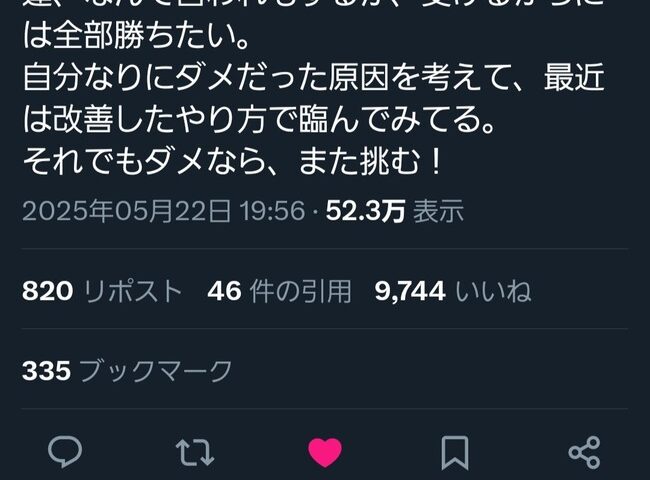650x480 pixels.
Task: Reply to this post
Action: coord(65,452)
